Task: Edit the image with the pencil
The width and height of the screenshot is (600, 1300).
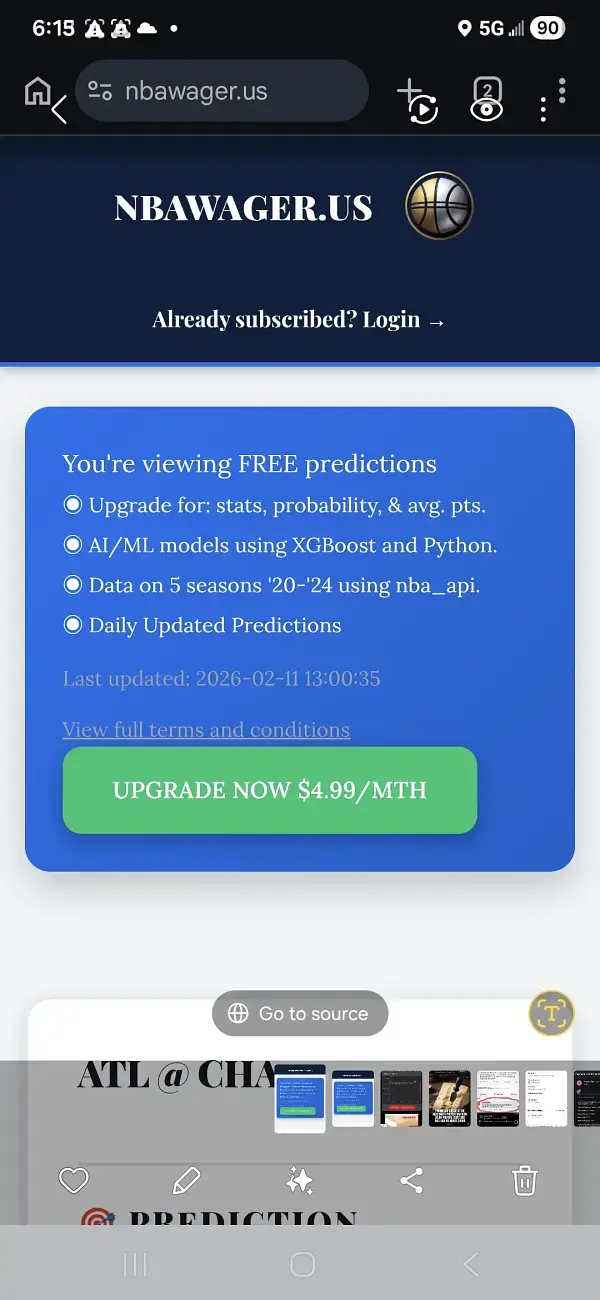Action: pos(186,1181)
